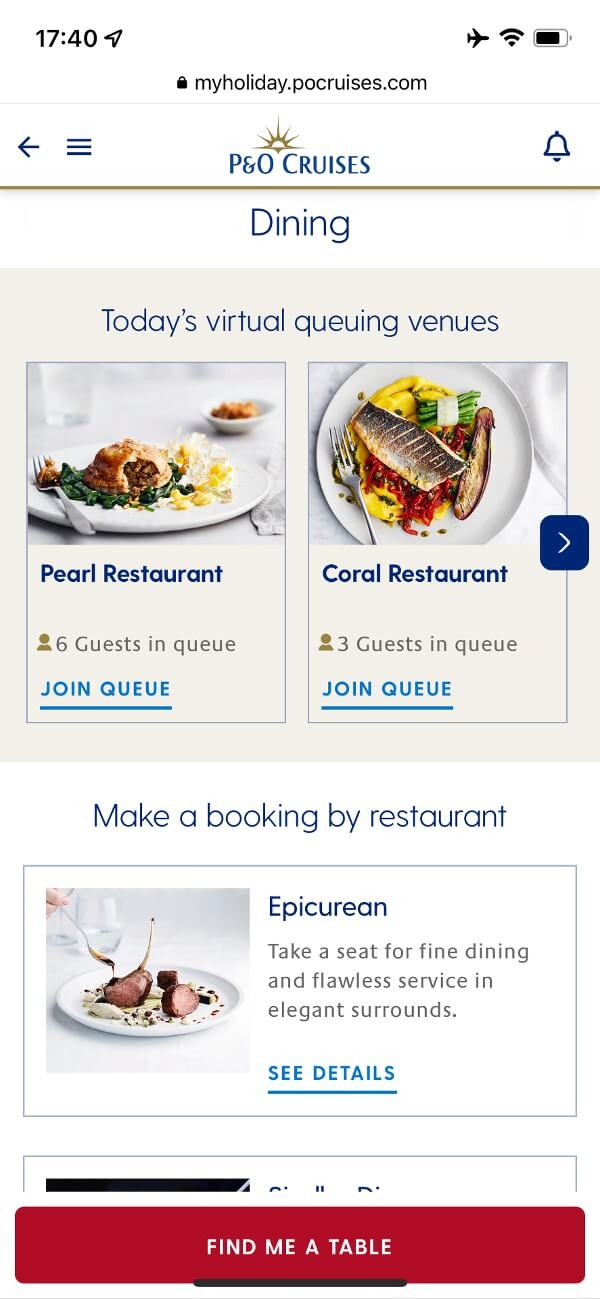Open the Coral Restaurant card
The width and height of the screenshot is (600, 1299).
pos(438,542)
